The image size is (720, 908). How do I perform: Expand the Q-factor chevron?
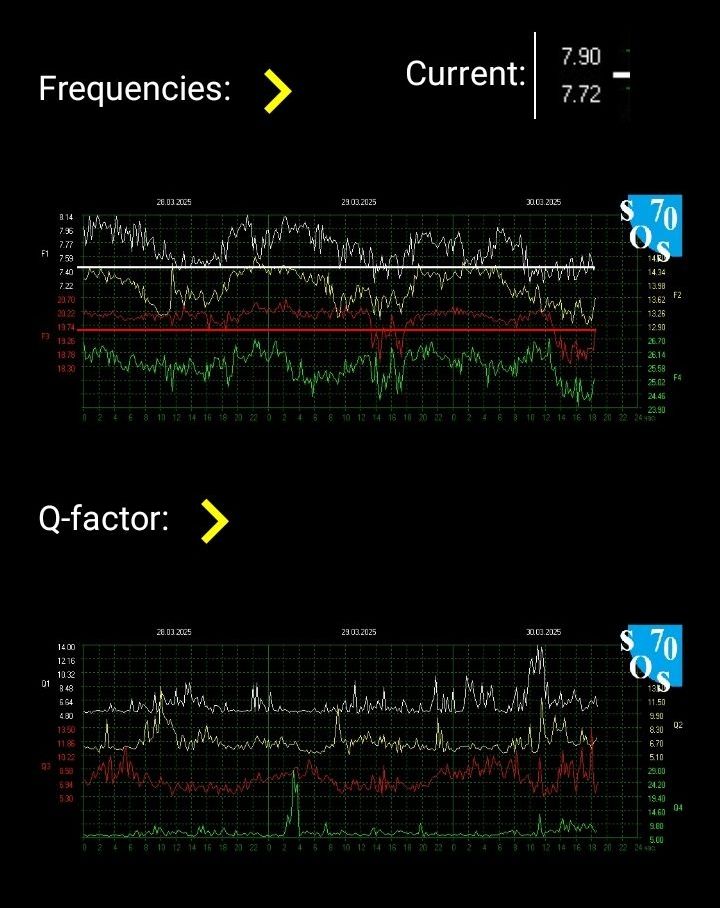(x=214, y=521)
